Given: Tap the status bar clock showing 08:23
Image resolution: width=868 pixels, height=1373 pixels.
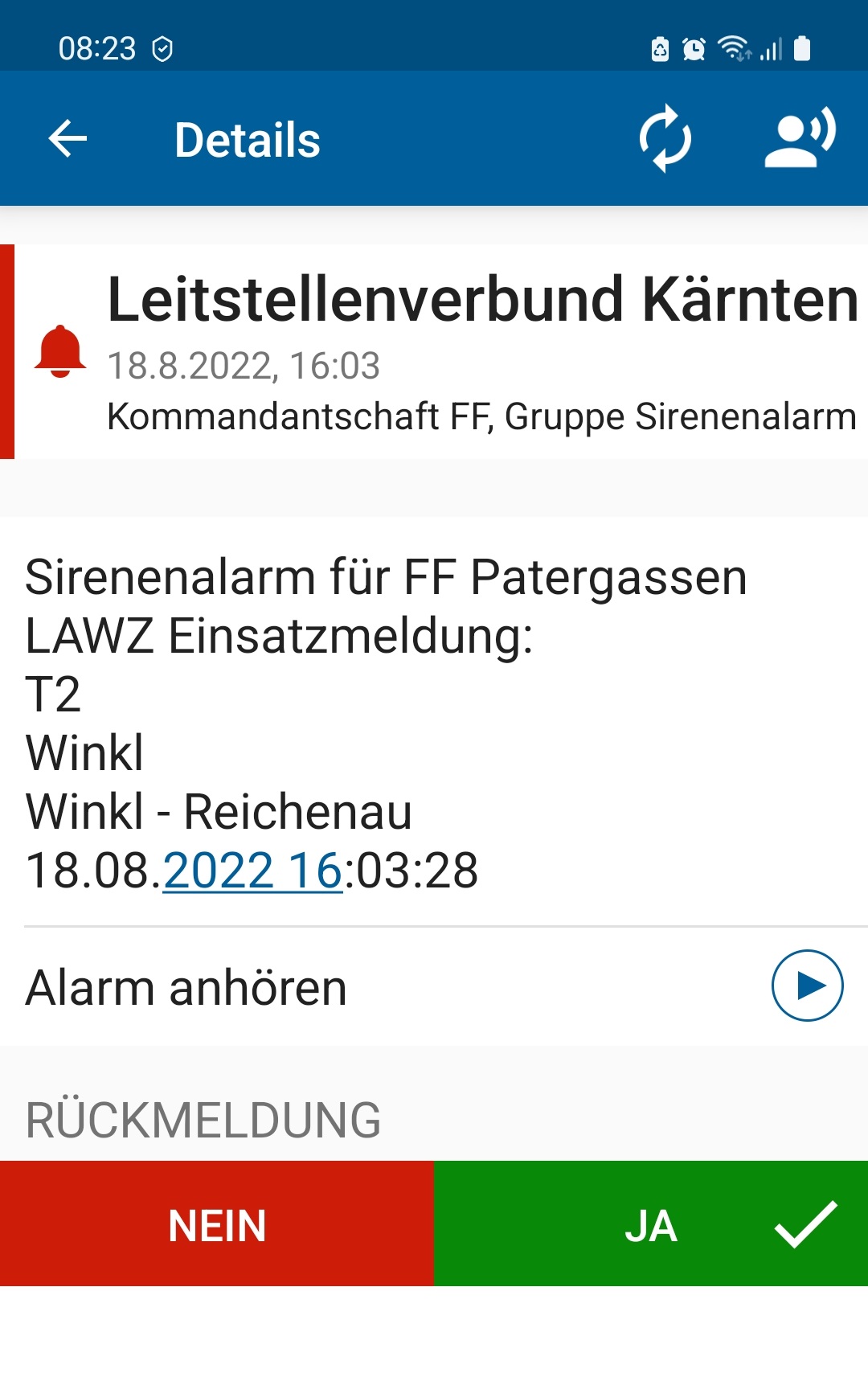Looking at the screenshot, I should coord(96,48).
